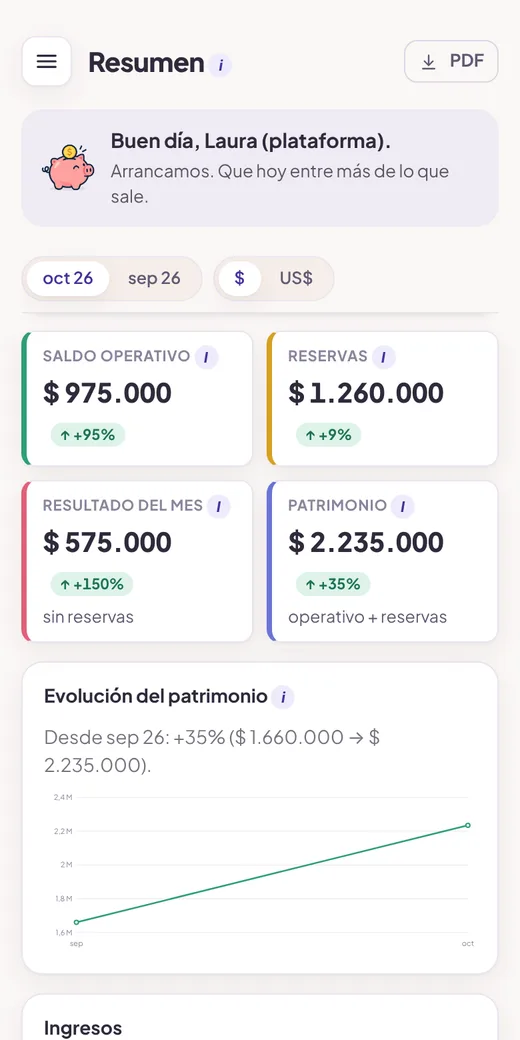Select the oct 26 period
Image resolution: width=520 pixels, height=1040 pixels.
tap(68, 279)
